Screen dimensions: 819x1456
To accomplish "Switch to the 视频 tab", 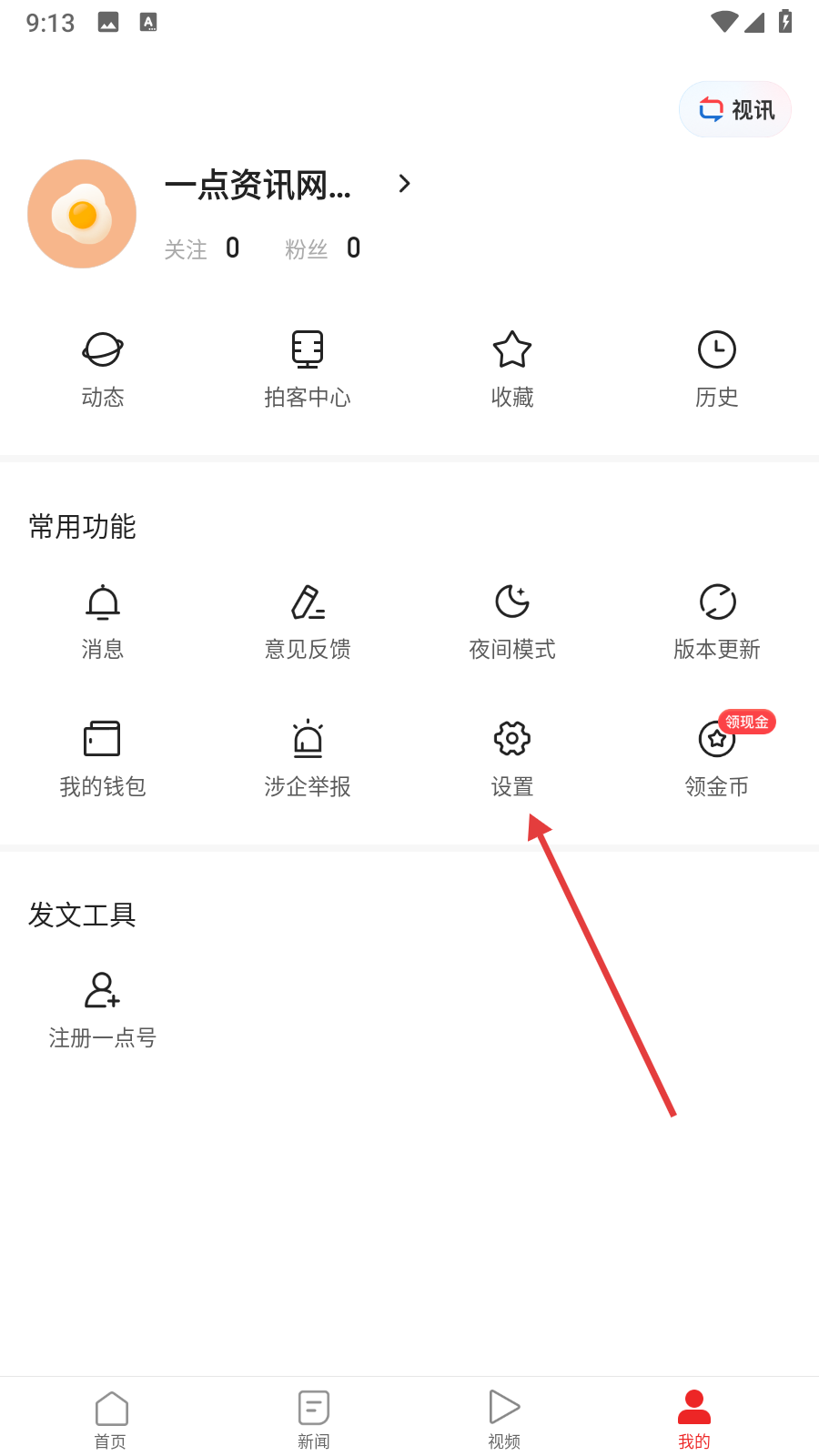I will pos(504,1419).
